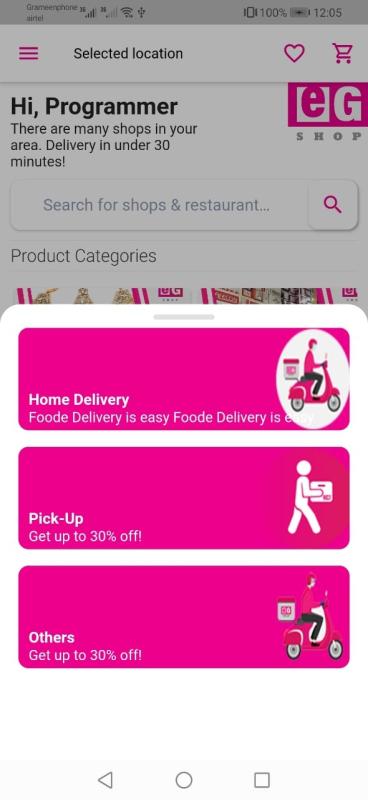
Task: Open the wishlist heart icon
Action: coord(295,53)
